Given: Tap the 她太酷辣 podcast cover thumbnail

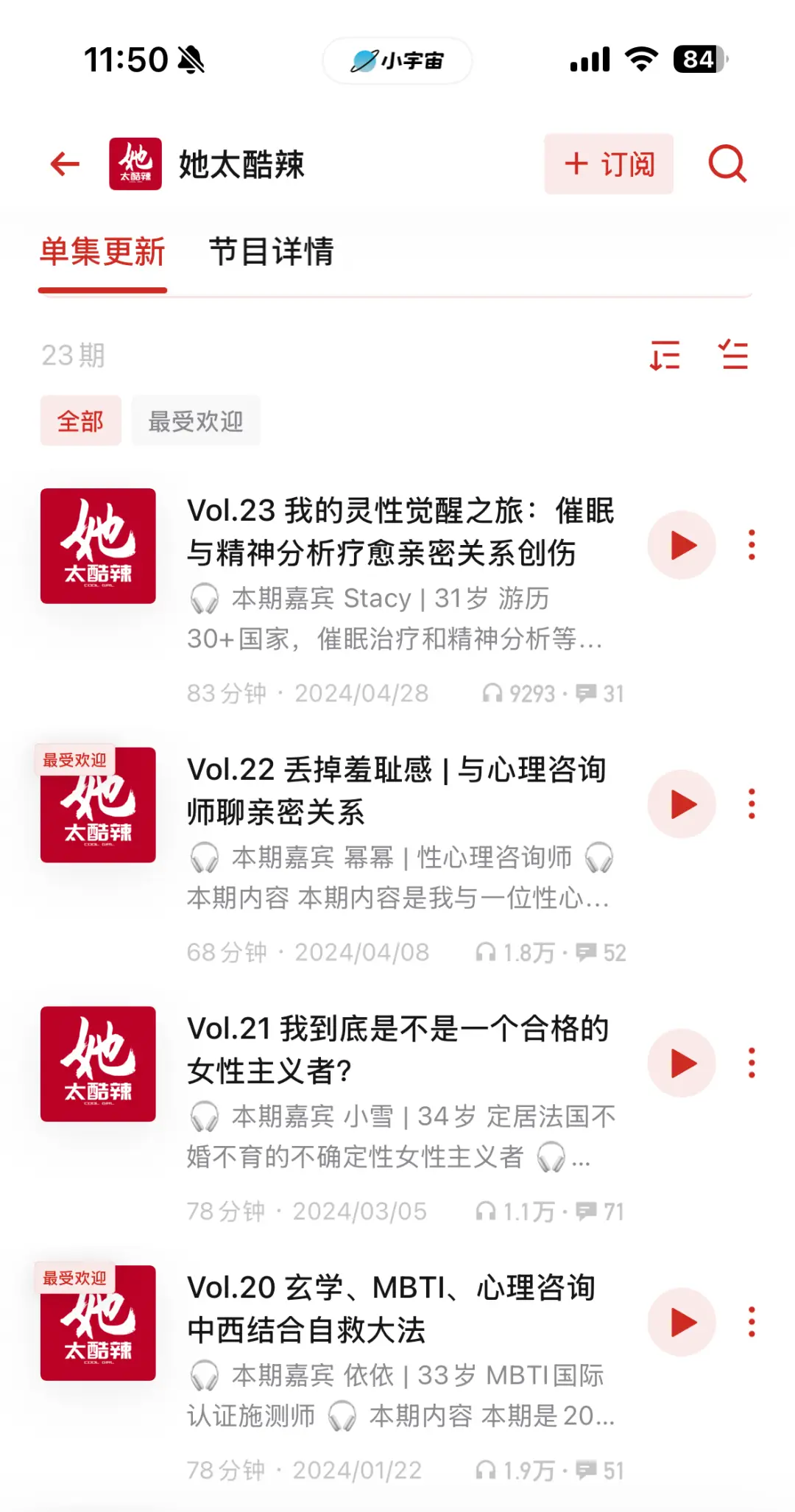Looking at the screenshot, I should click(137, 163).
